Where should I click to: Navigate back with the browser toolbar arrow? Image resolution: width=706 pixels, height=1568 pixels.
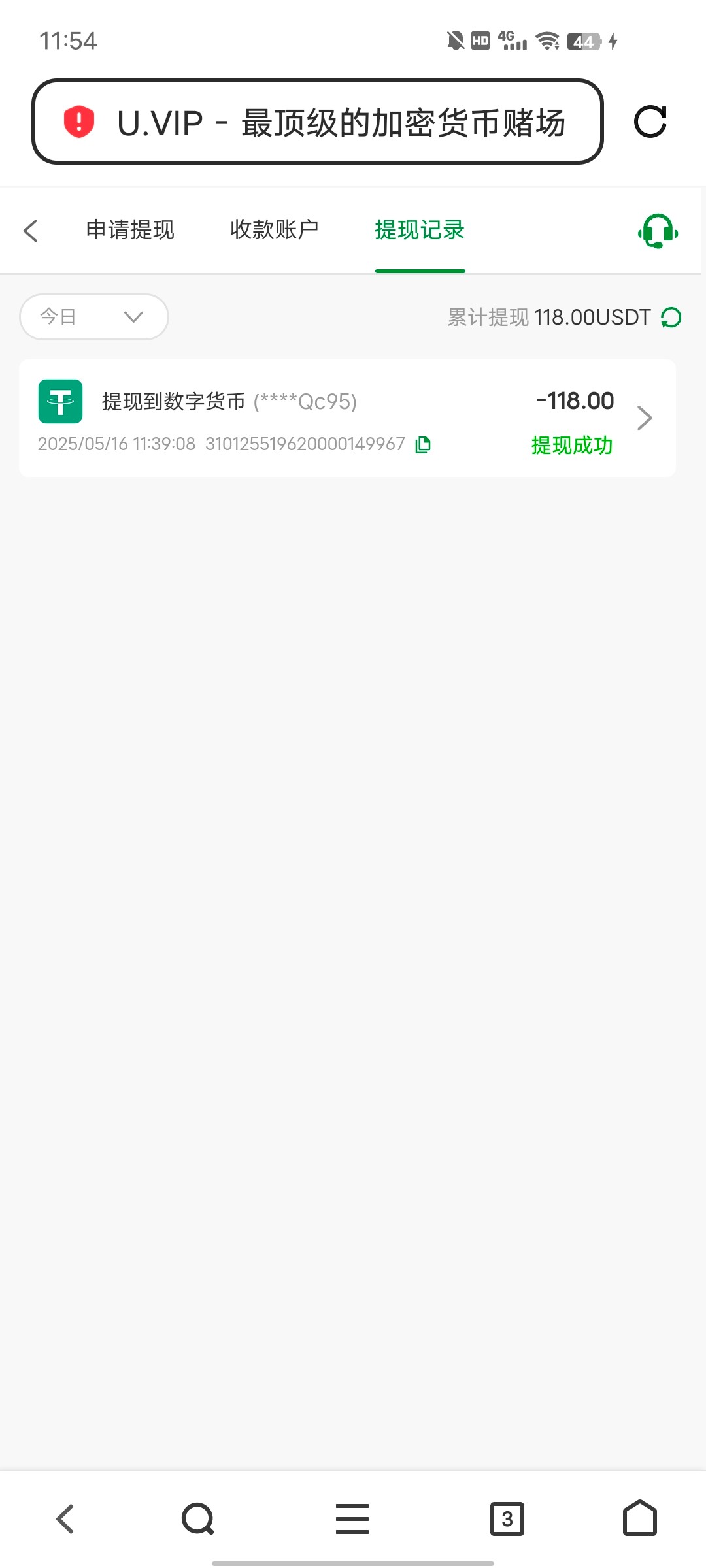[65, 1519]
